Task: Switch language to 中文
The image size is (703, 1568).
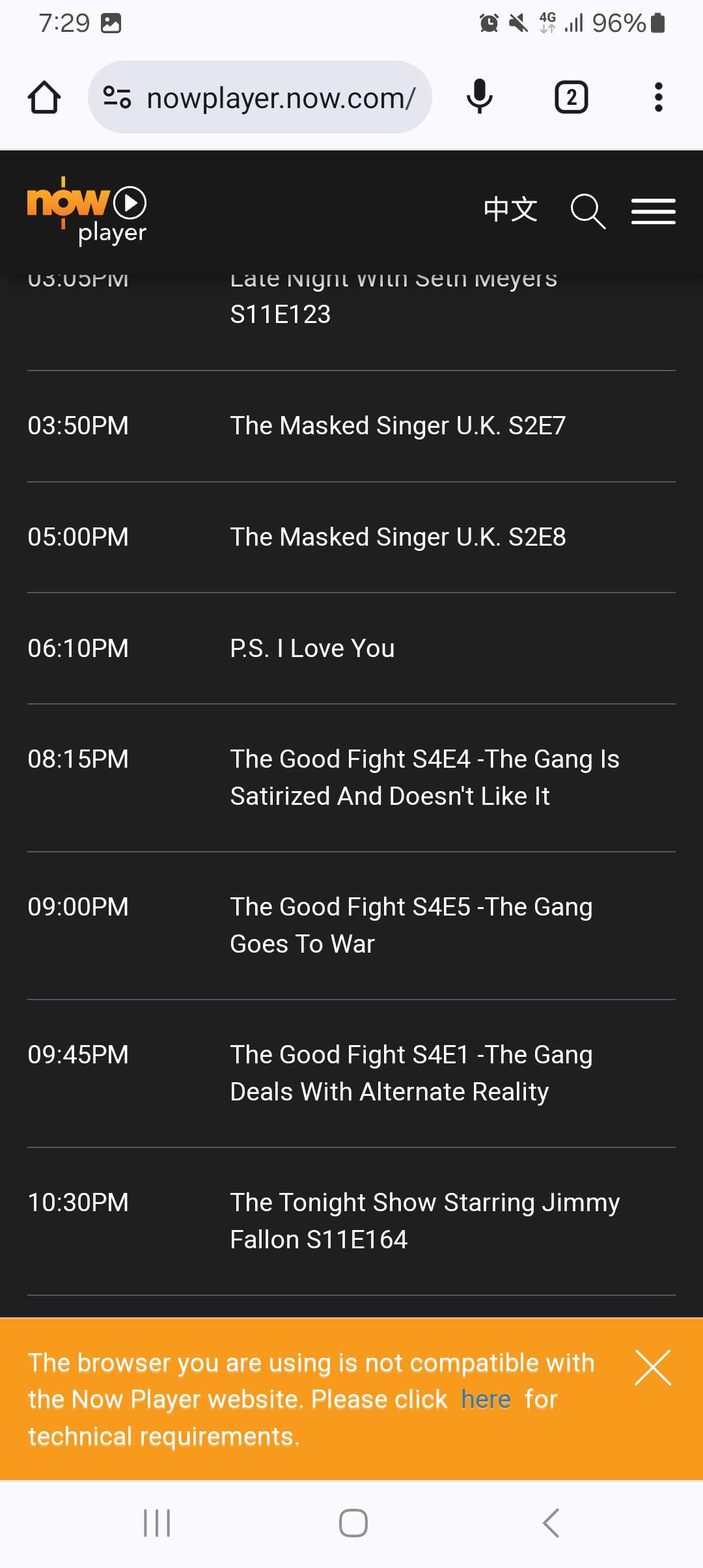Action: point(511,210)
